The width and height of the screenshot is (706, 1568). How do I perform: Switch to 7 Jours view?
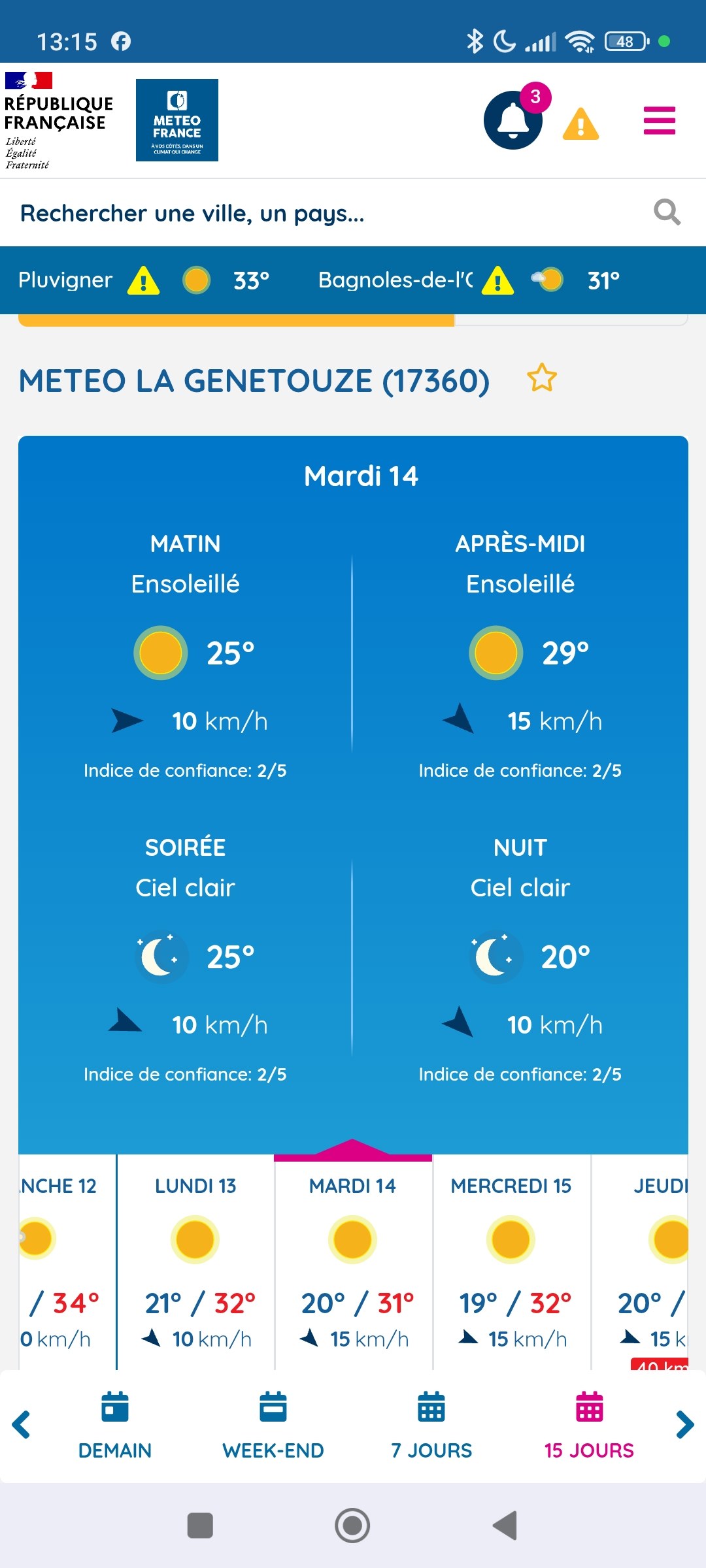[431, 1426]
